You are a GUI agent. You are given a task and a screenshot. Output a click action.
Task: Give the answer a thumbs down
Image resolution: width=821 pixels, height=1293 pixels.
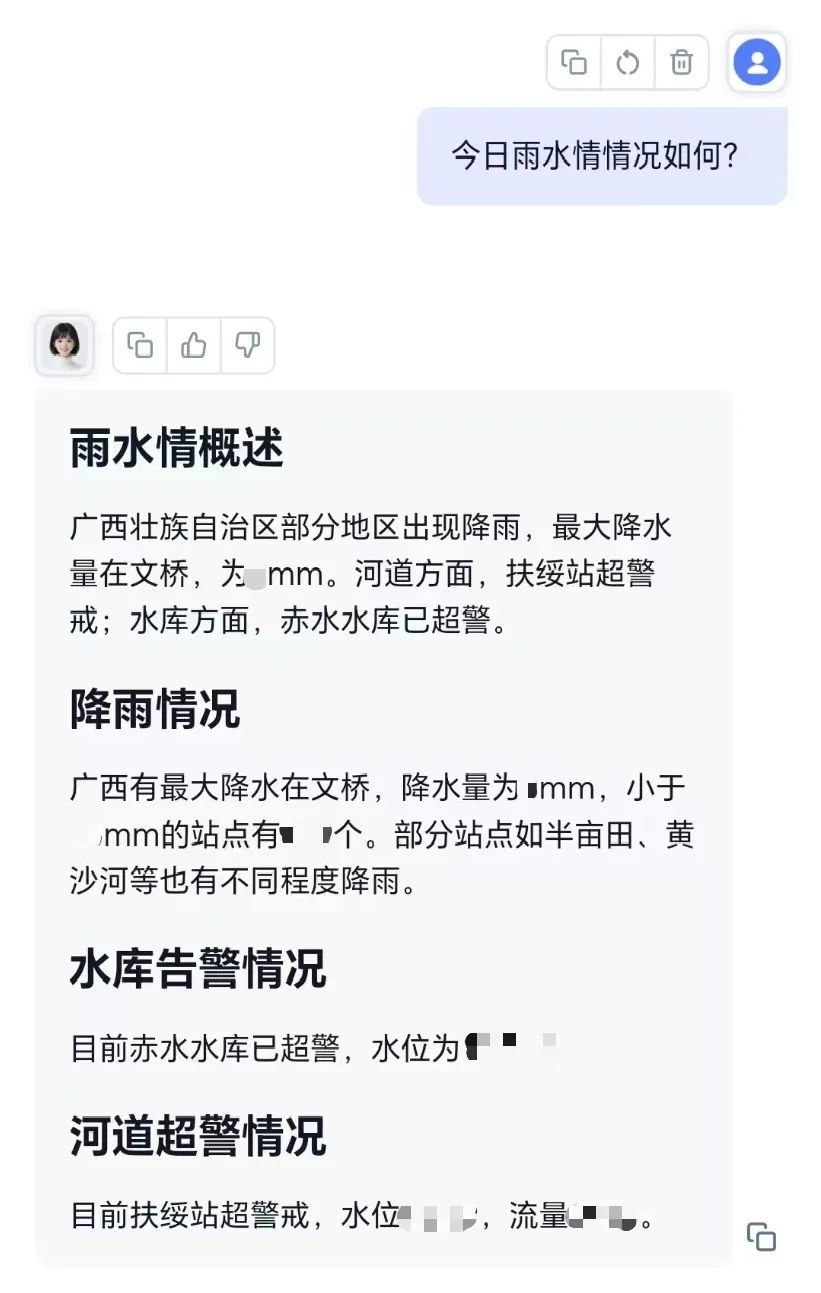point(247,346)
